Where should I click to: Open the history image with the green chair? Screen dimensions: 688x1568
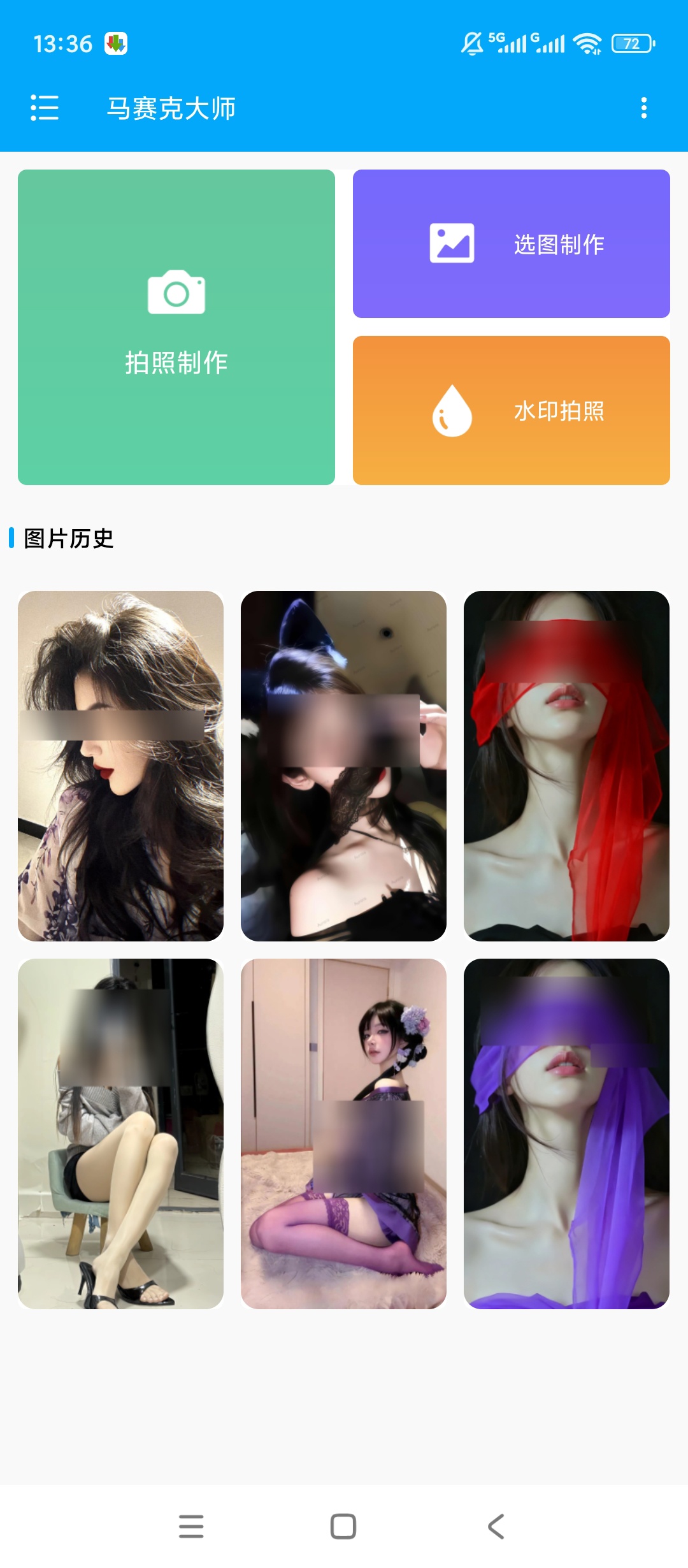coord(120,1133)
